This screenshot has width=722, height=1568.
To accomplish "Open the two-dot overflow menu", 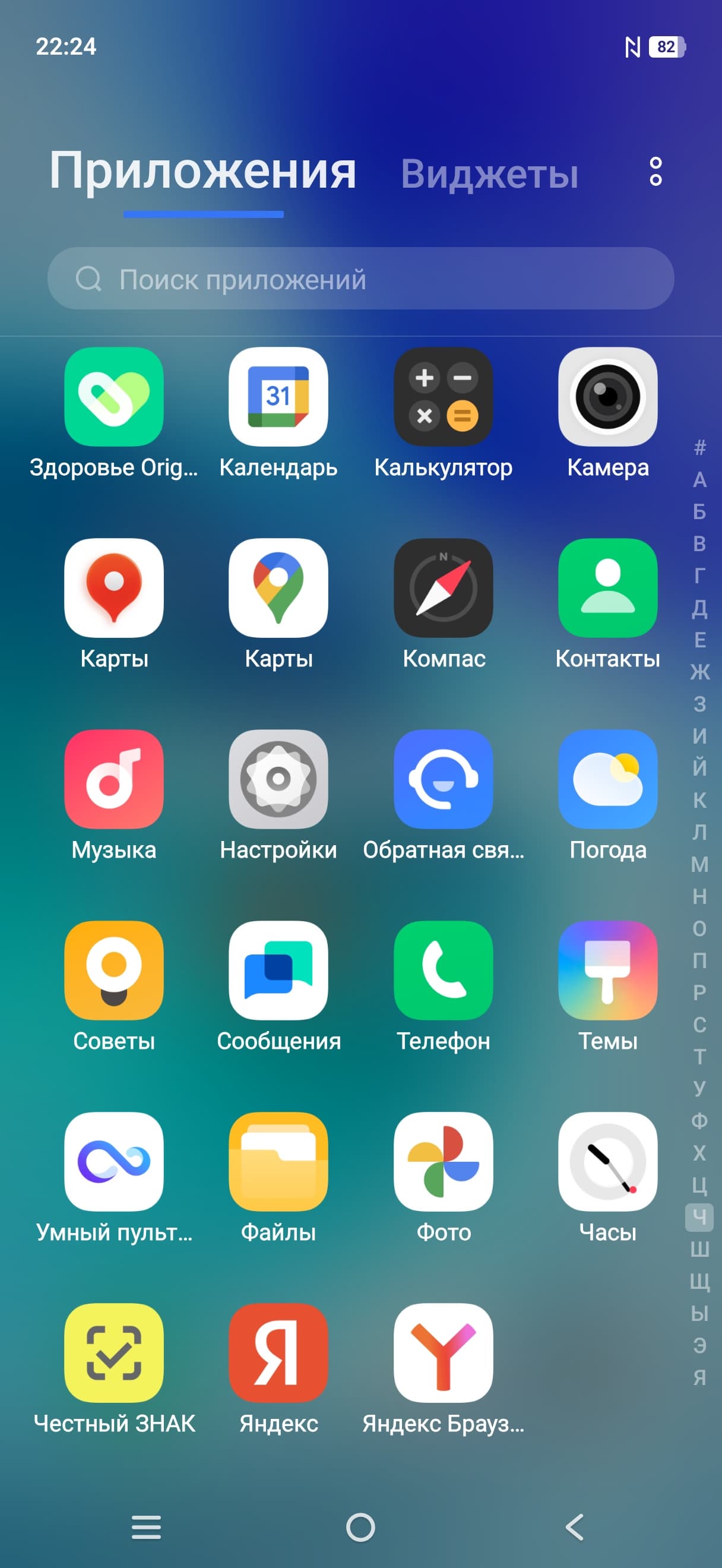I will pyautogui.click(x=655, y=171).
